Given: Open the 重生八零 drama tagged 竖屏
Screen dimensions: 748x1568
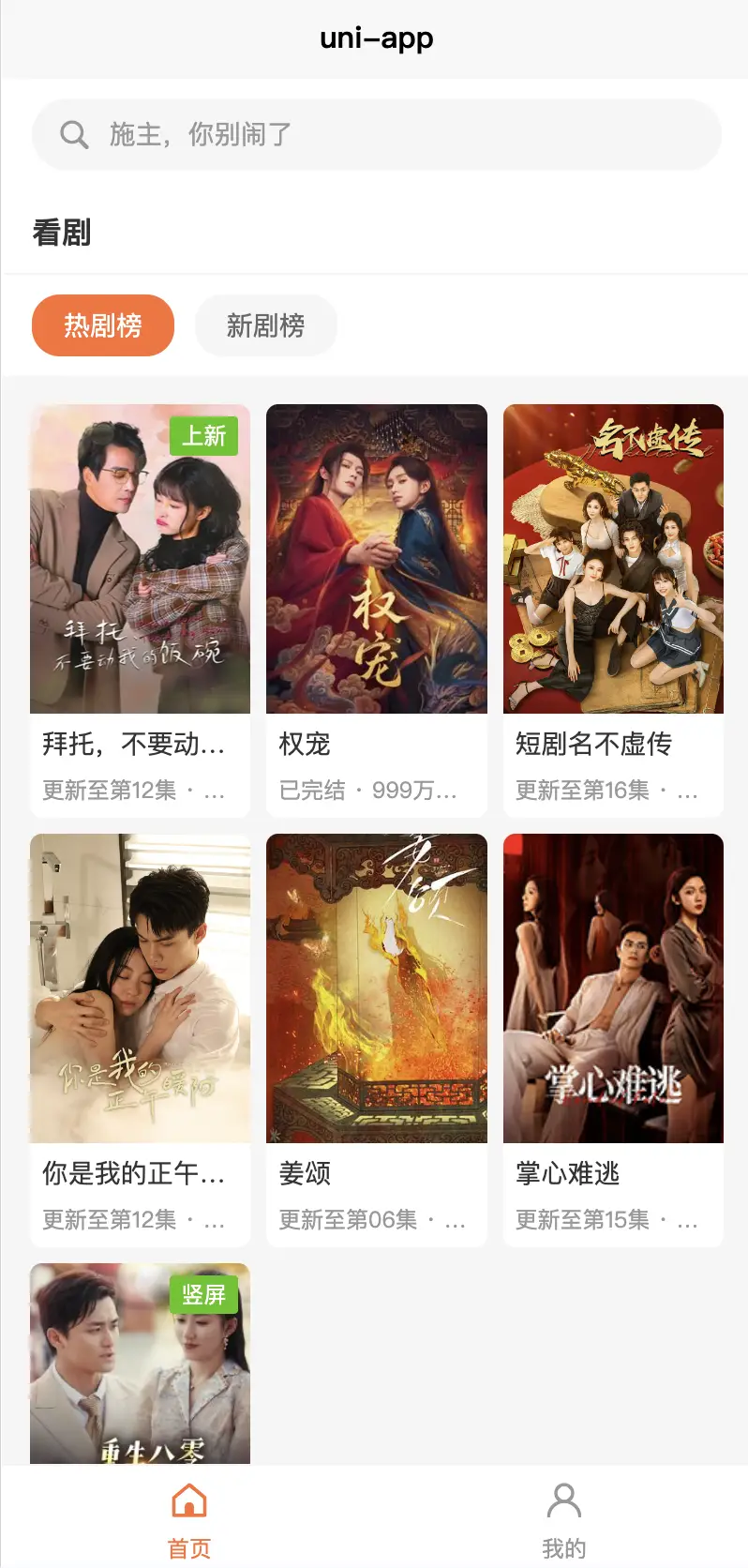Looking at the screenshot, I should (141, 1364).
